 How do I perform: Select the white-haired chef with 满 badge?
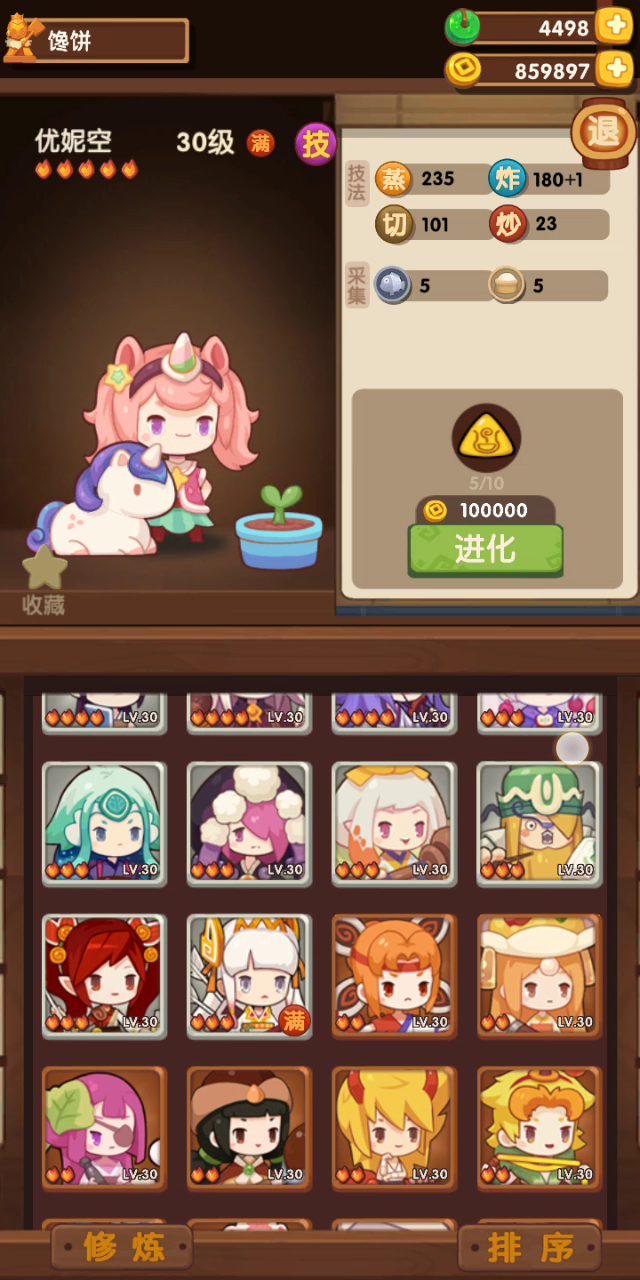(249, 976)
